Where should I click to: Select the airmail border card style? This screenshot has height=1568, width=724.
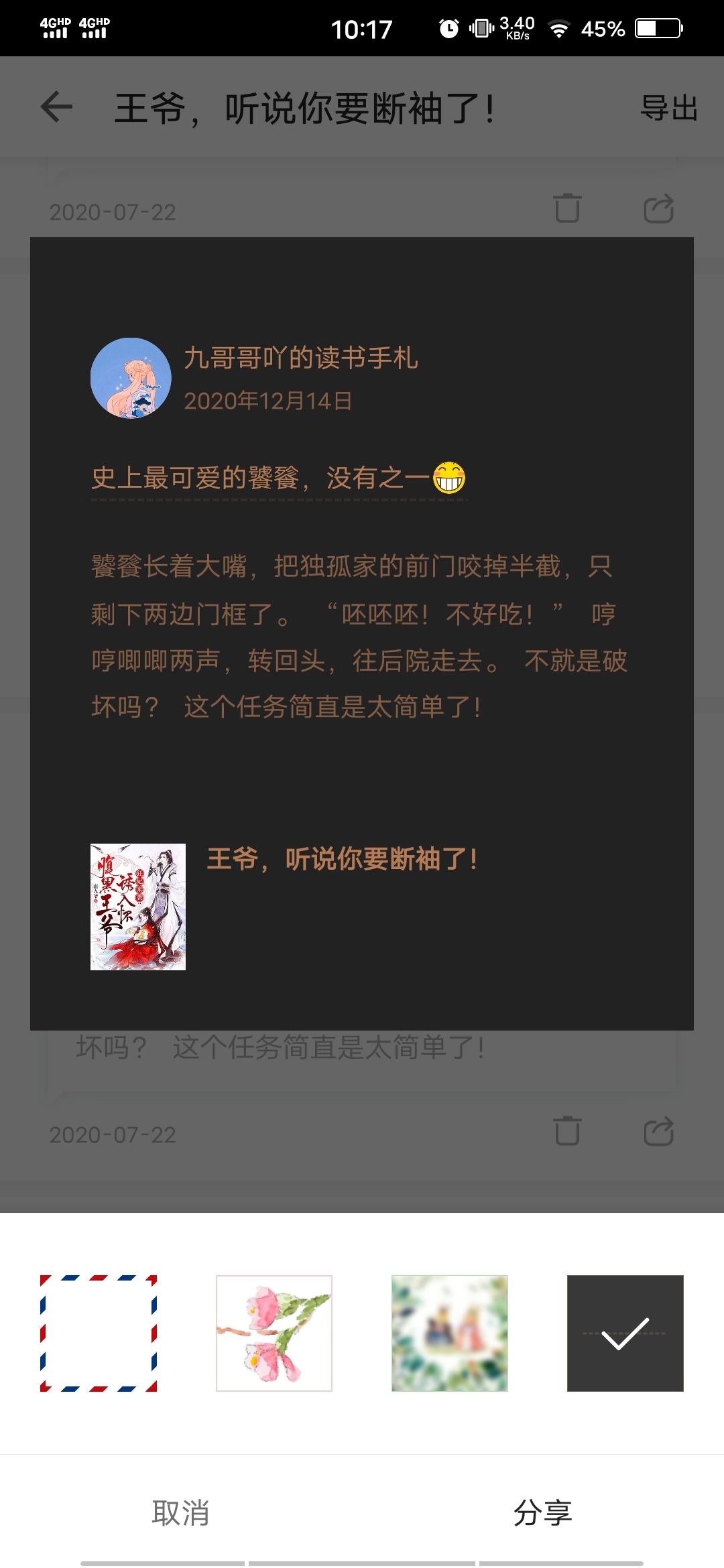coord(99,1333)
